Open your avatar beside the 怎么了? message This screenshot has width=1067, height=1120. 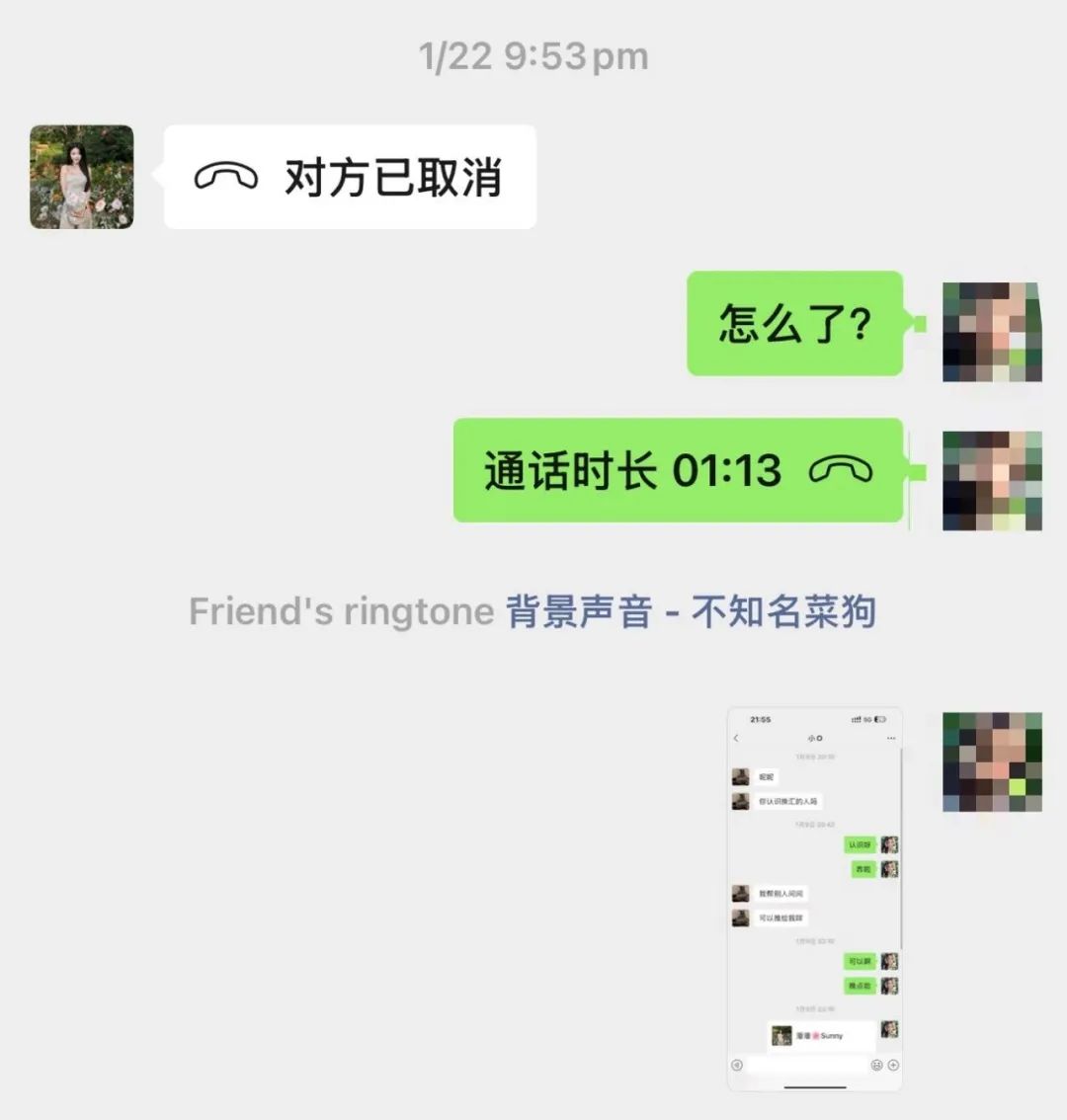point(991,332)
